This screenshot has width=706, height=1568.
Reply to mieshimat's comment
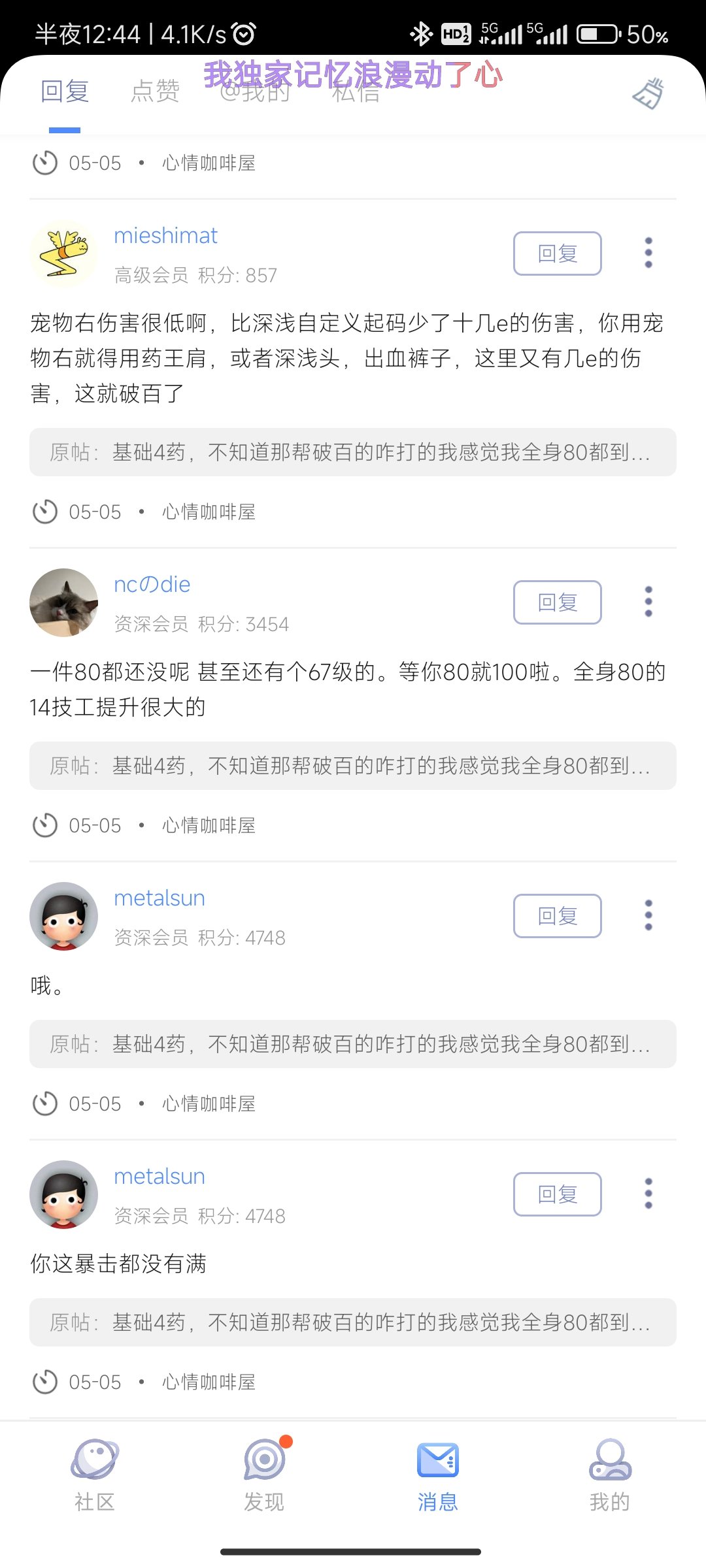pos(557,253)
